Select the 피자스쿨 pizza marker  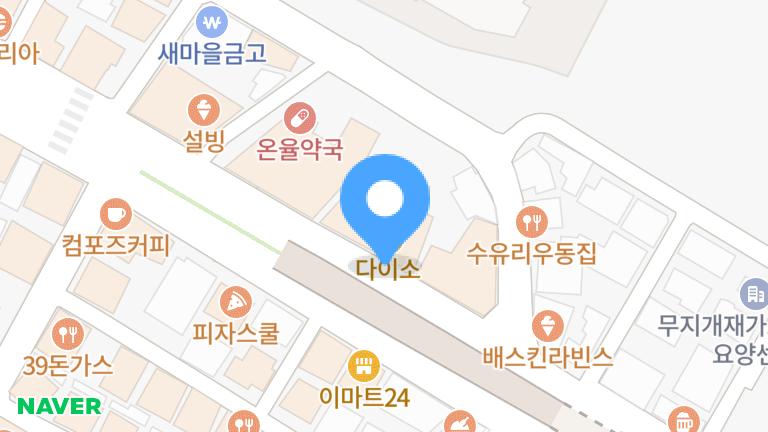(235, 301)
